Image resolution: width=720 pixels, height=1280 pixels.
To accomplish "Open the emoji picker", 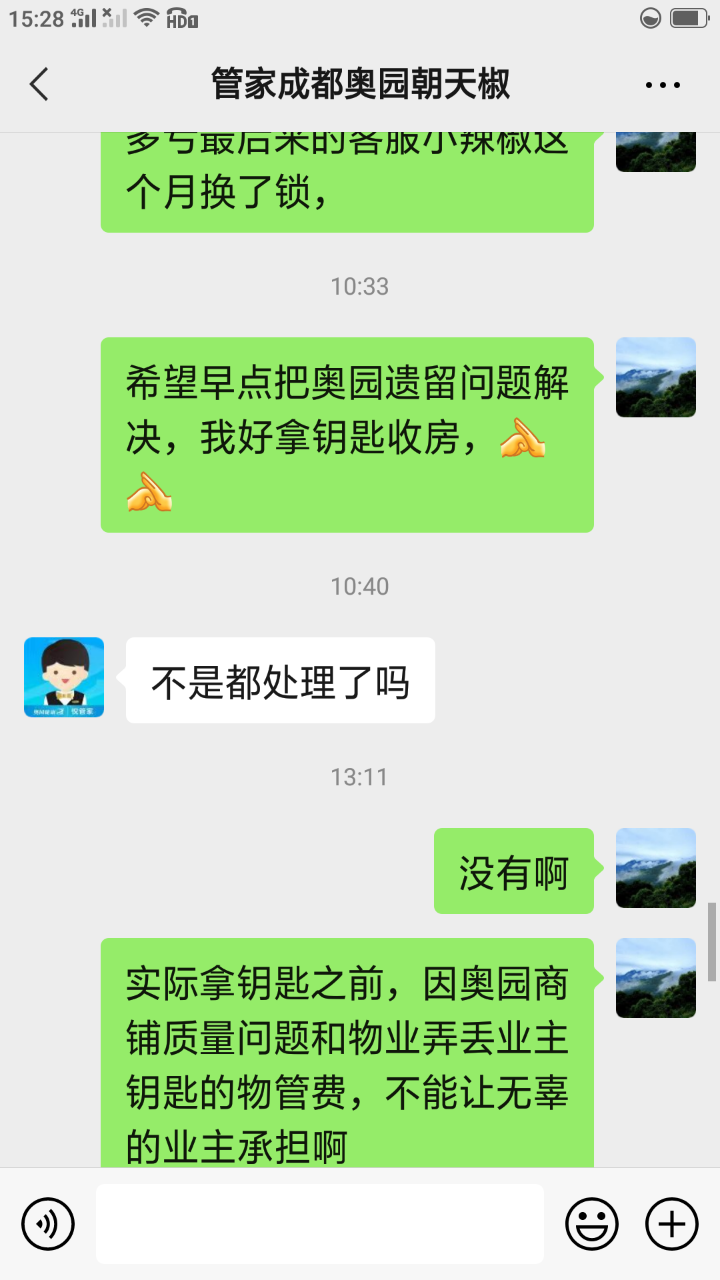I will 592,1223.
